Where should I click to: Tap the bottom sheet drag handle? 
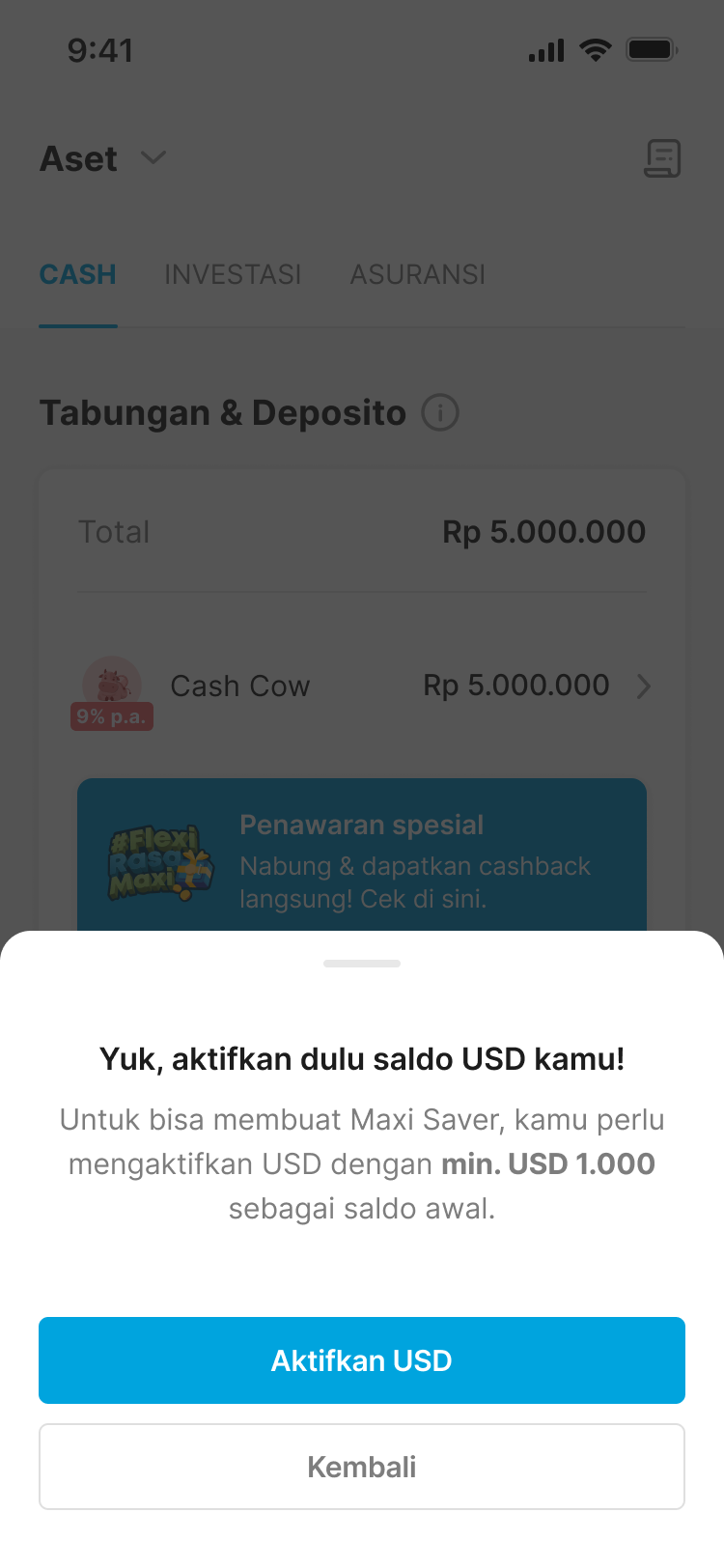coord(362,963)
